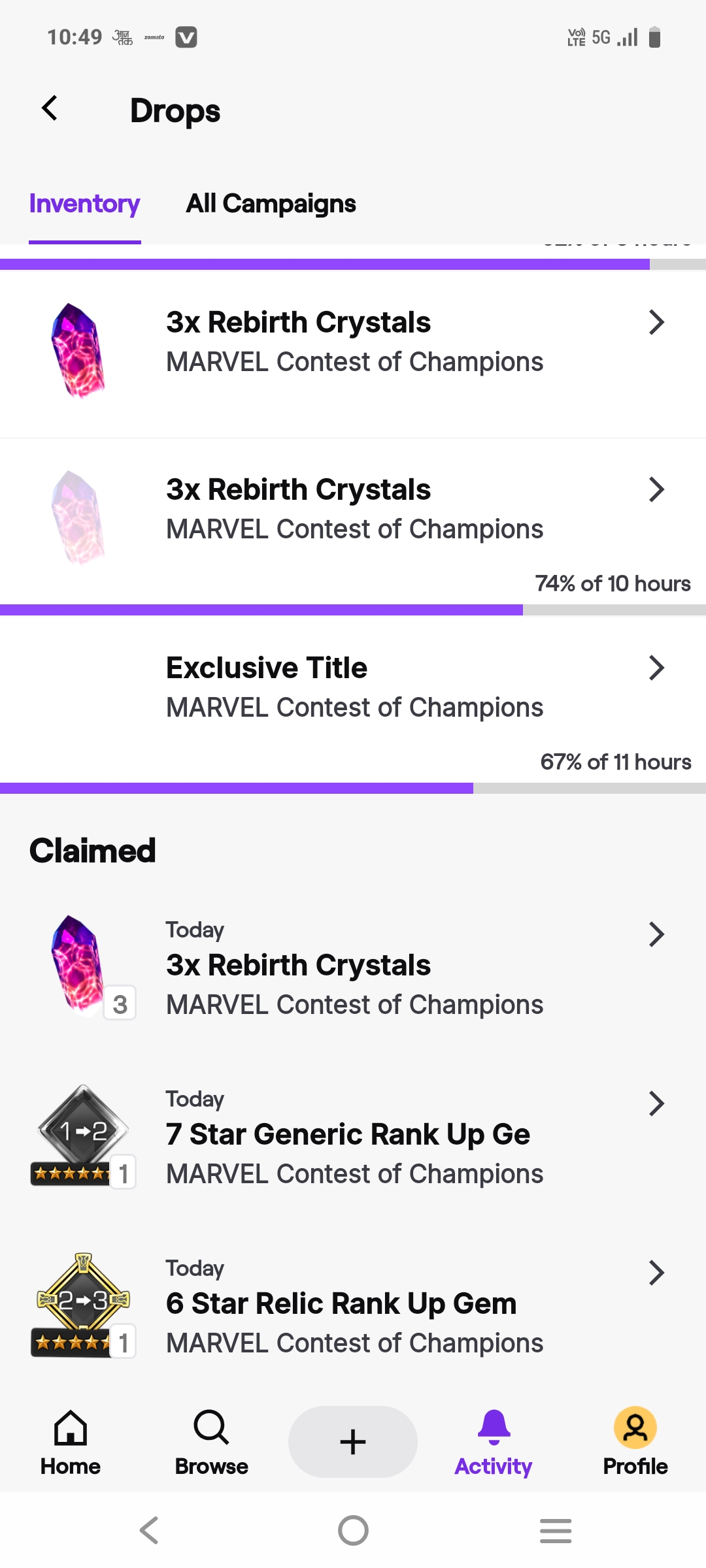
Task: Select the Inventory tab
Action: pyautogui.click(x=84, y=204)
